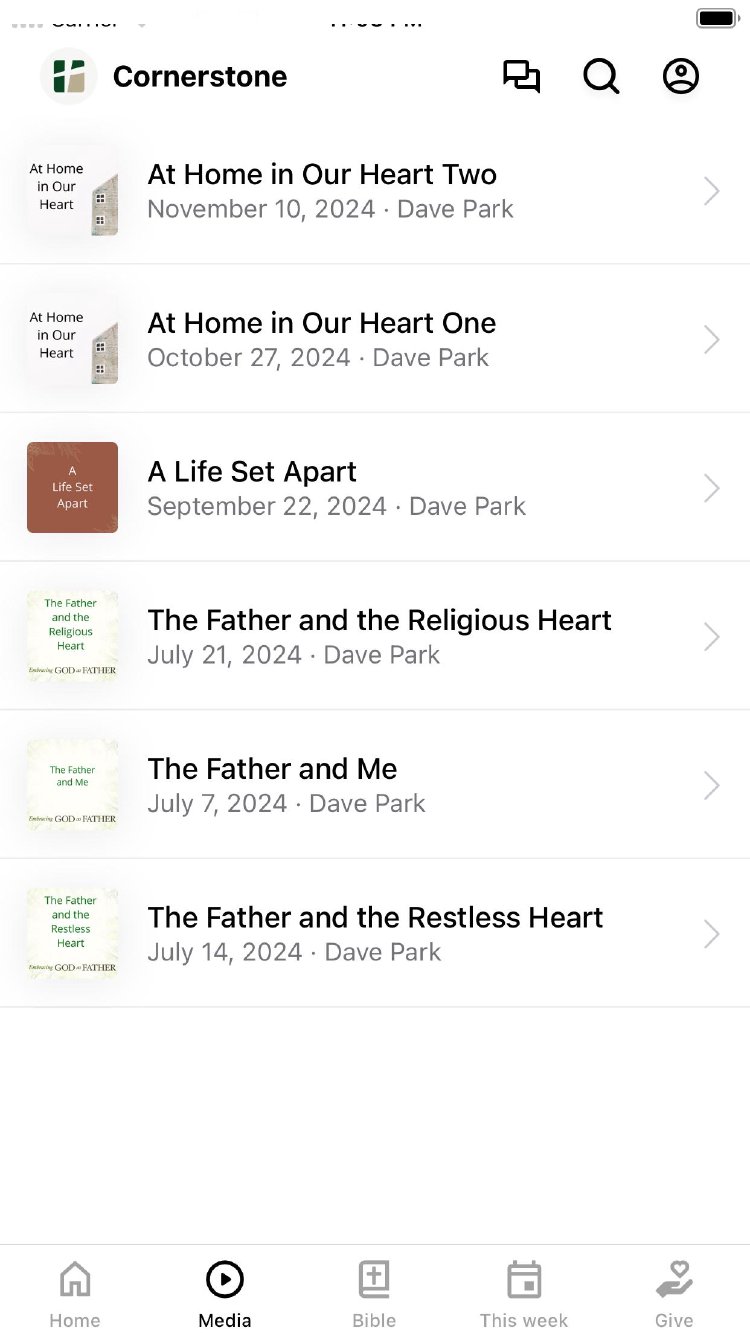This screenshot has height=1334, width=750.
Task: Switch to the Bible tab
Action: [x=374, y=1292]
